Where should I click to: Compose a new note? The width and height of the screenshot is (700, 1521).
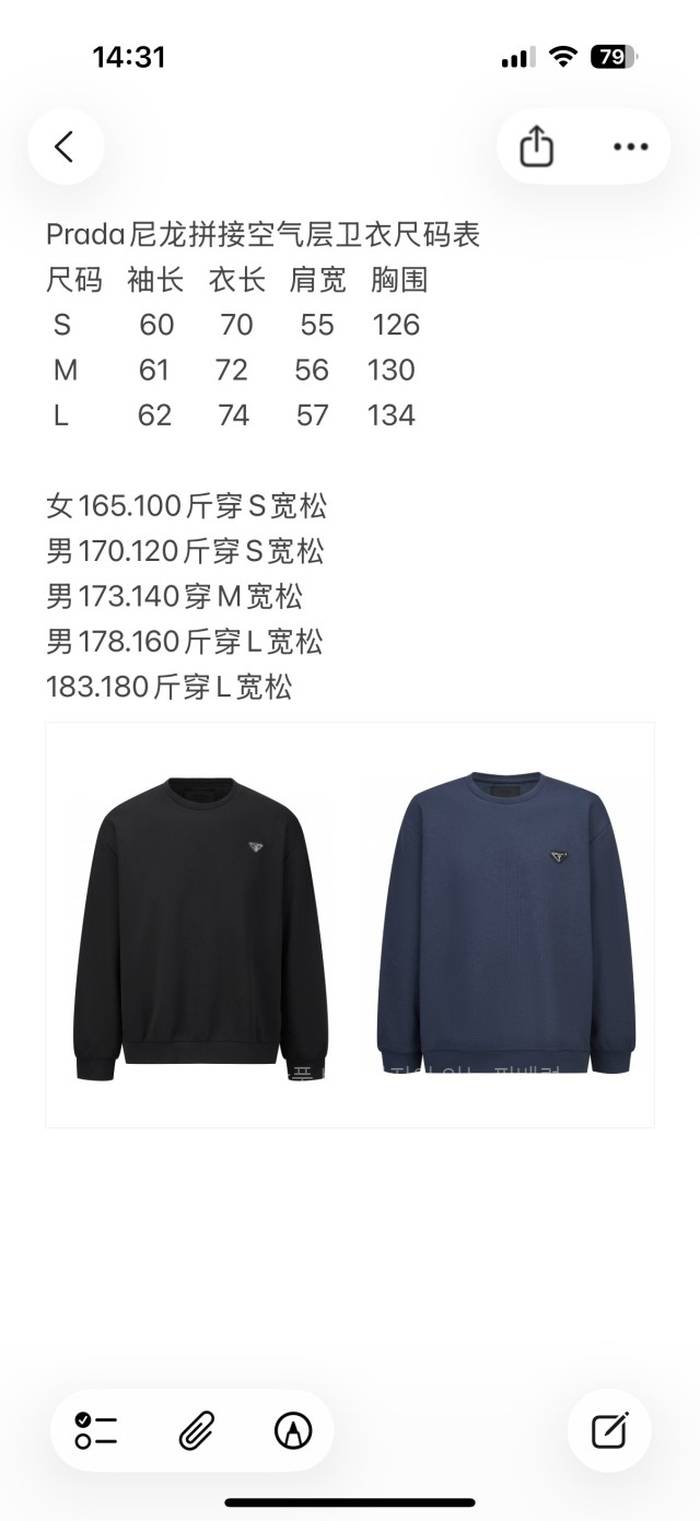point(609,1431)
